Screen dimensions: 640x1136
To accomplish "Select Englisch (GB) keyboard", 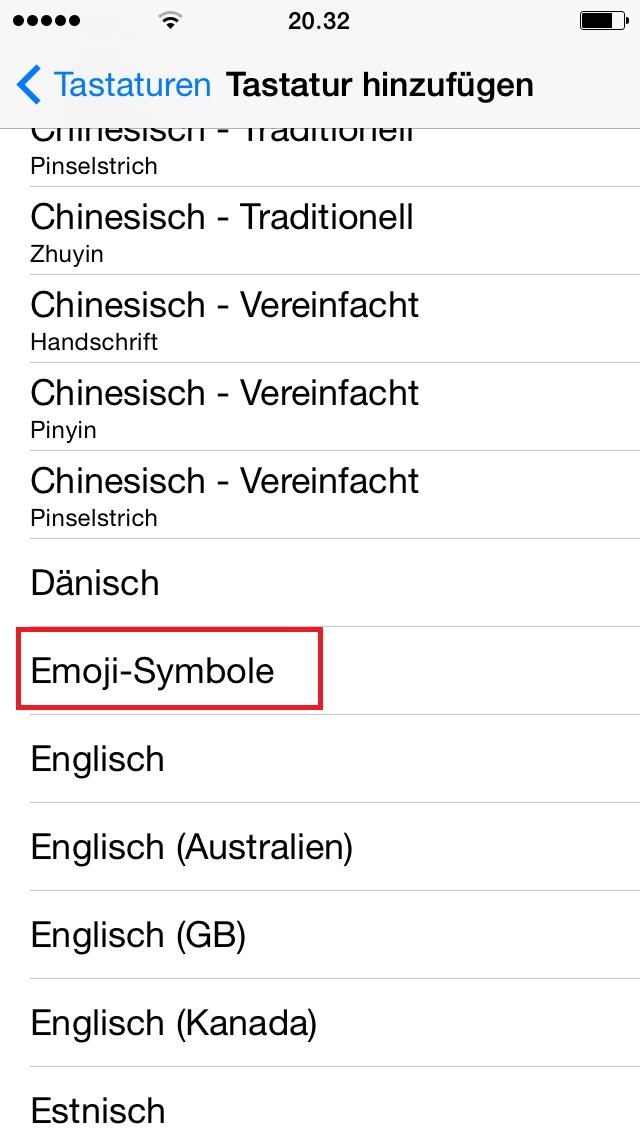I will (x=320, y=935).
